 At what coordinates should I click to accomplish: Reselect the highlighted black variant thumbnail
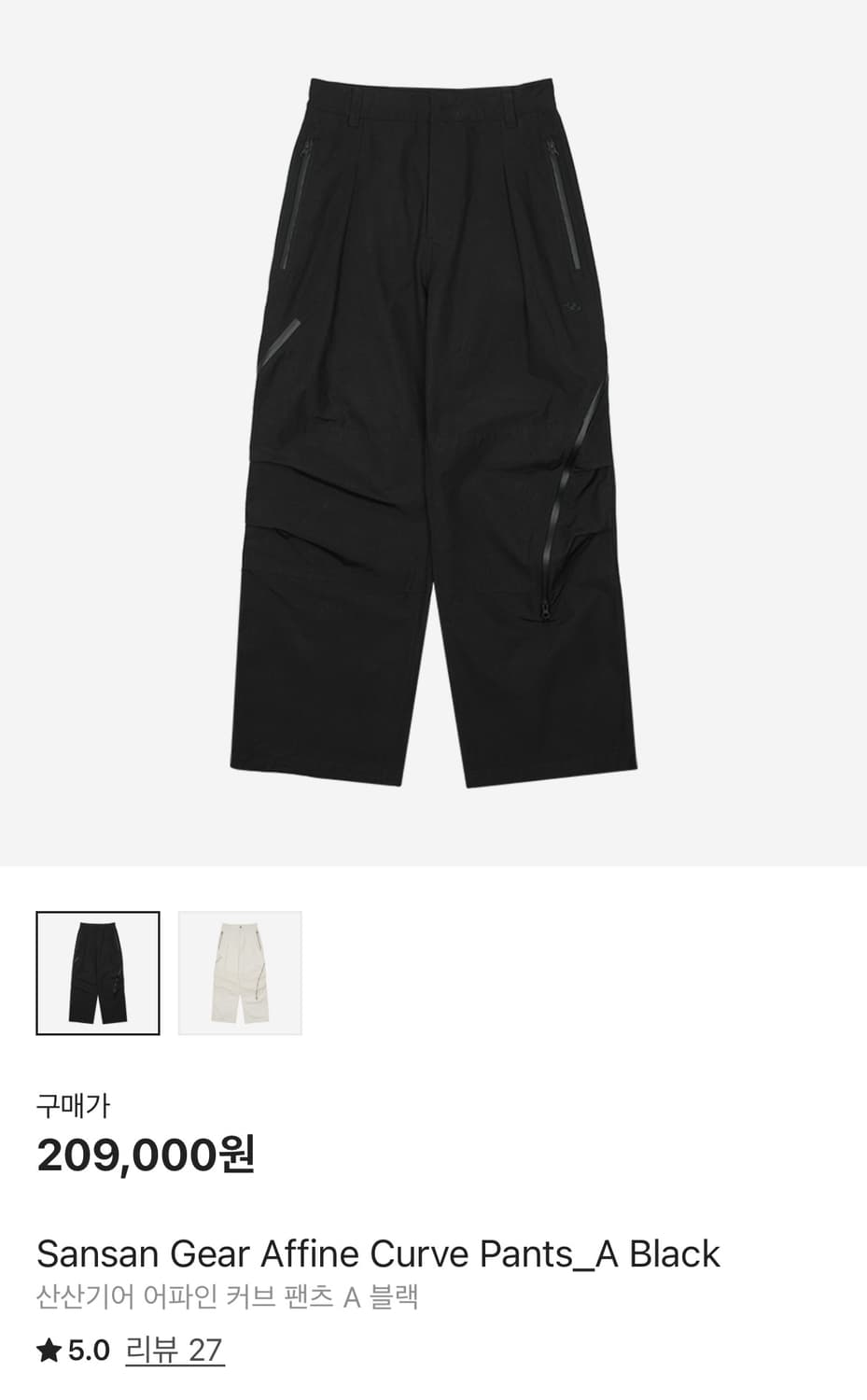(97, 972)
